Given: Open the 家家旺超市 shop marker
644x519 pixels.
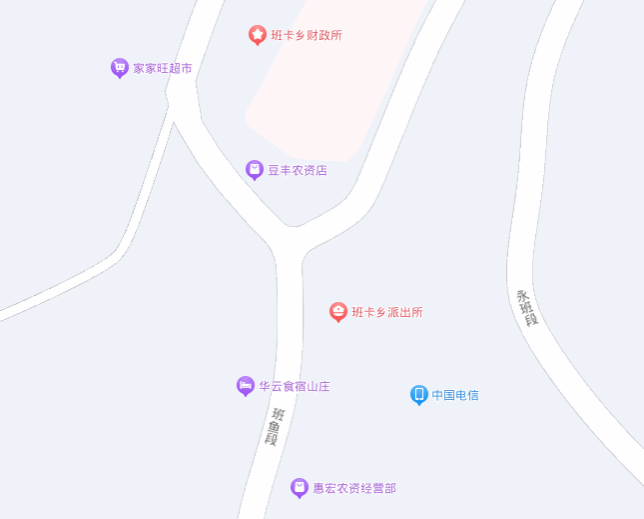Looking at the screenshot, I should [119, 68].
